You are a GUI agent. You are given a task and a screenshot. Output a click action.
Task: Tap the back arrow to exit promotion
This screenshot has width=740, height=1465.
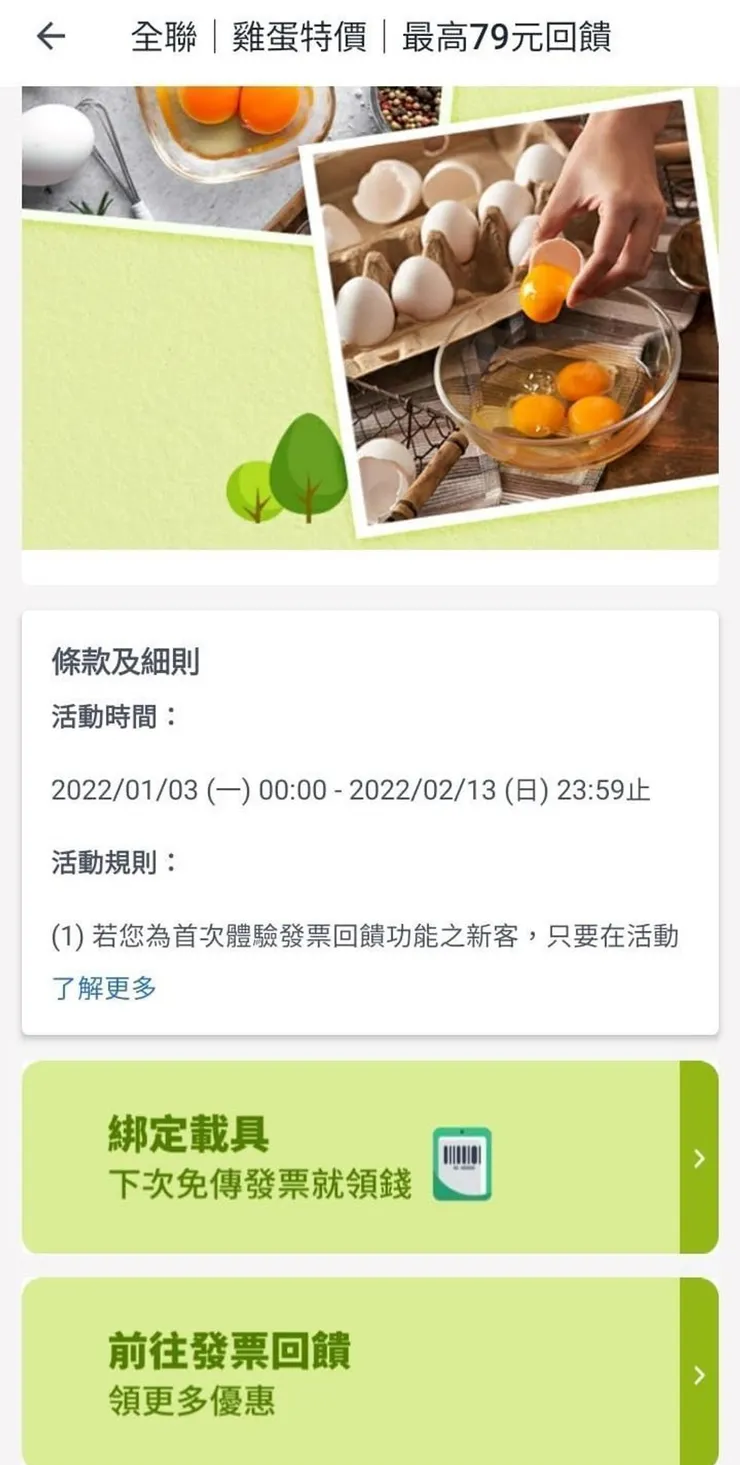pyautogui.click(x=49, y=36)
